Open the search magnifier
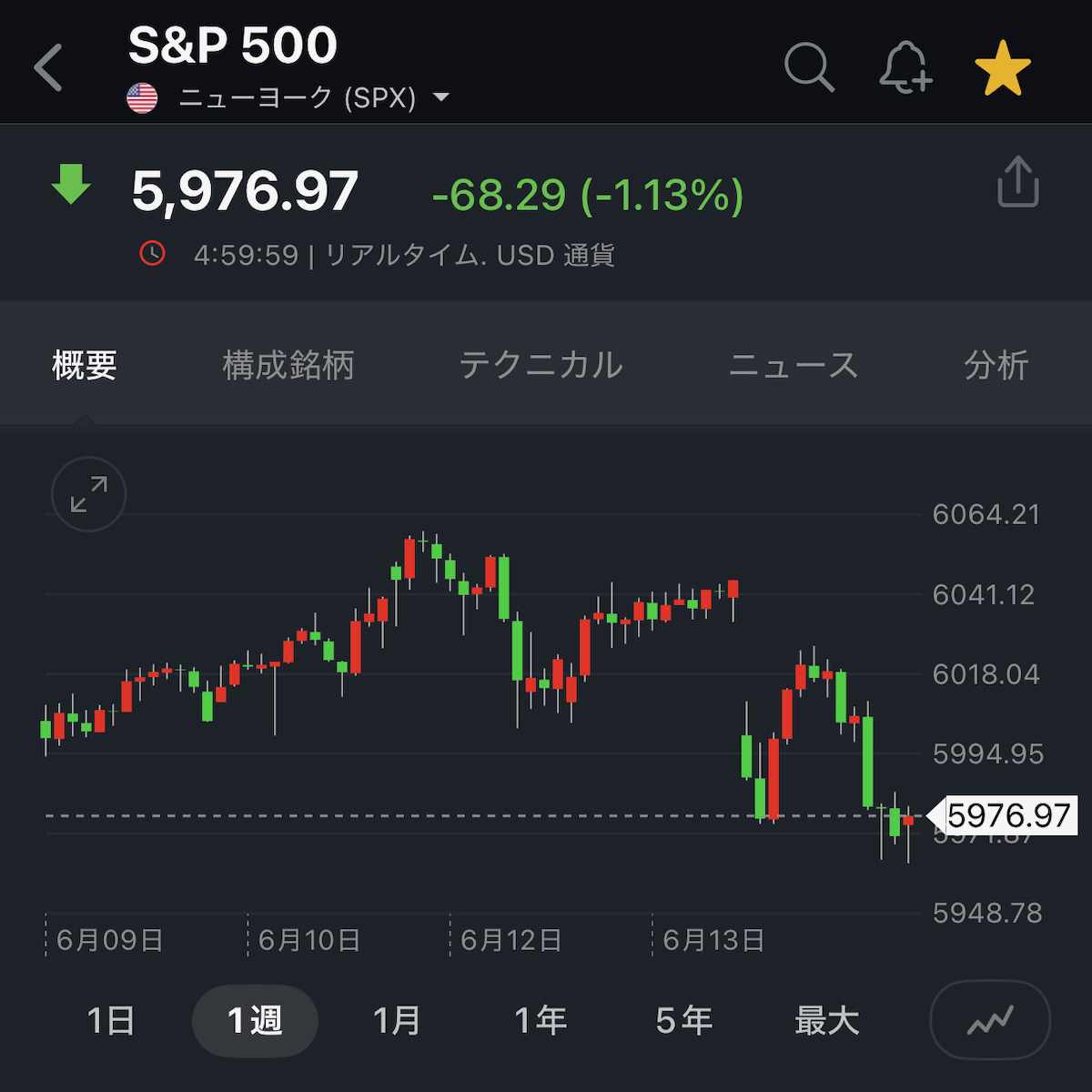The image size is (1092, 1092). click(x=808, y=68)
